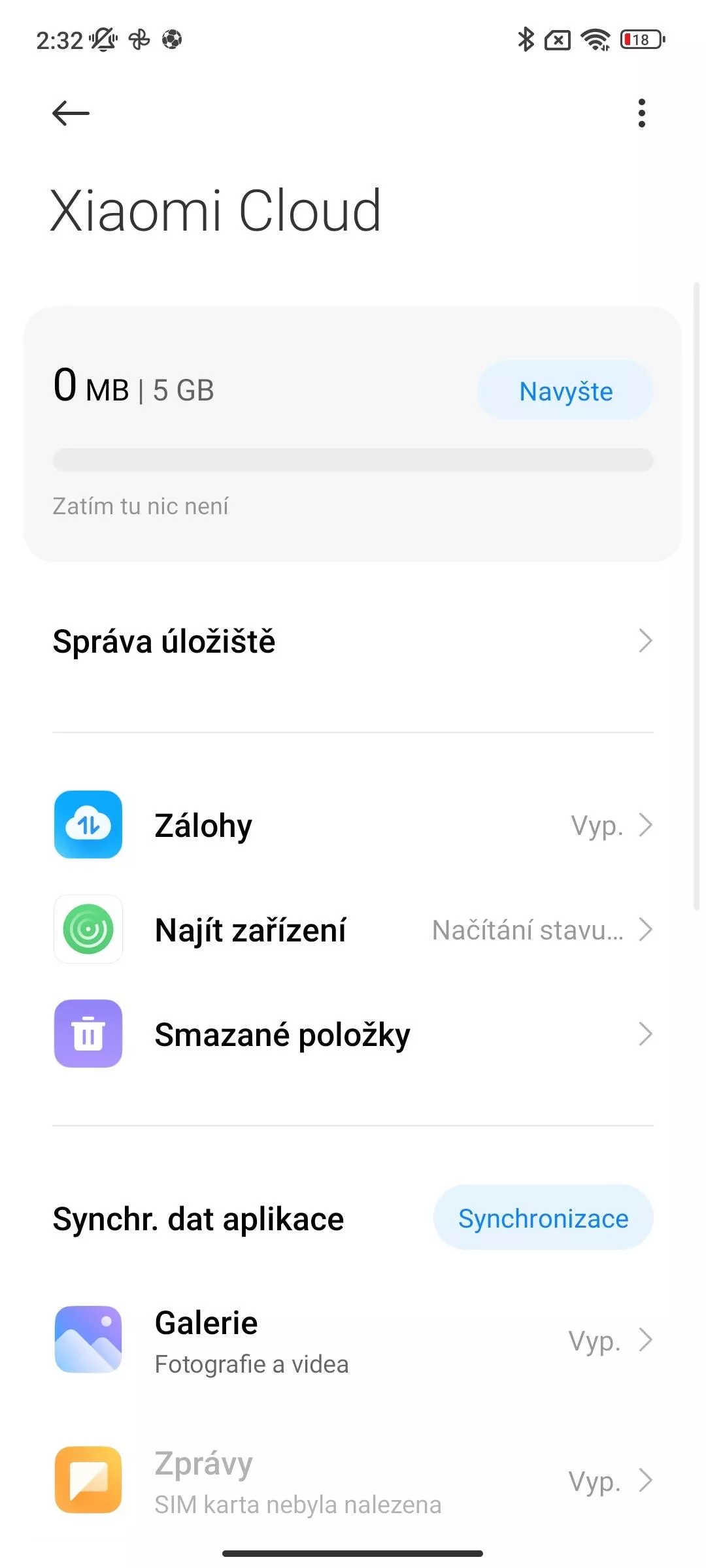Open Správa úložiště
Viewport: 706px width, 1568px height.
pyautogui.click(x=353, y=641)
